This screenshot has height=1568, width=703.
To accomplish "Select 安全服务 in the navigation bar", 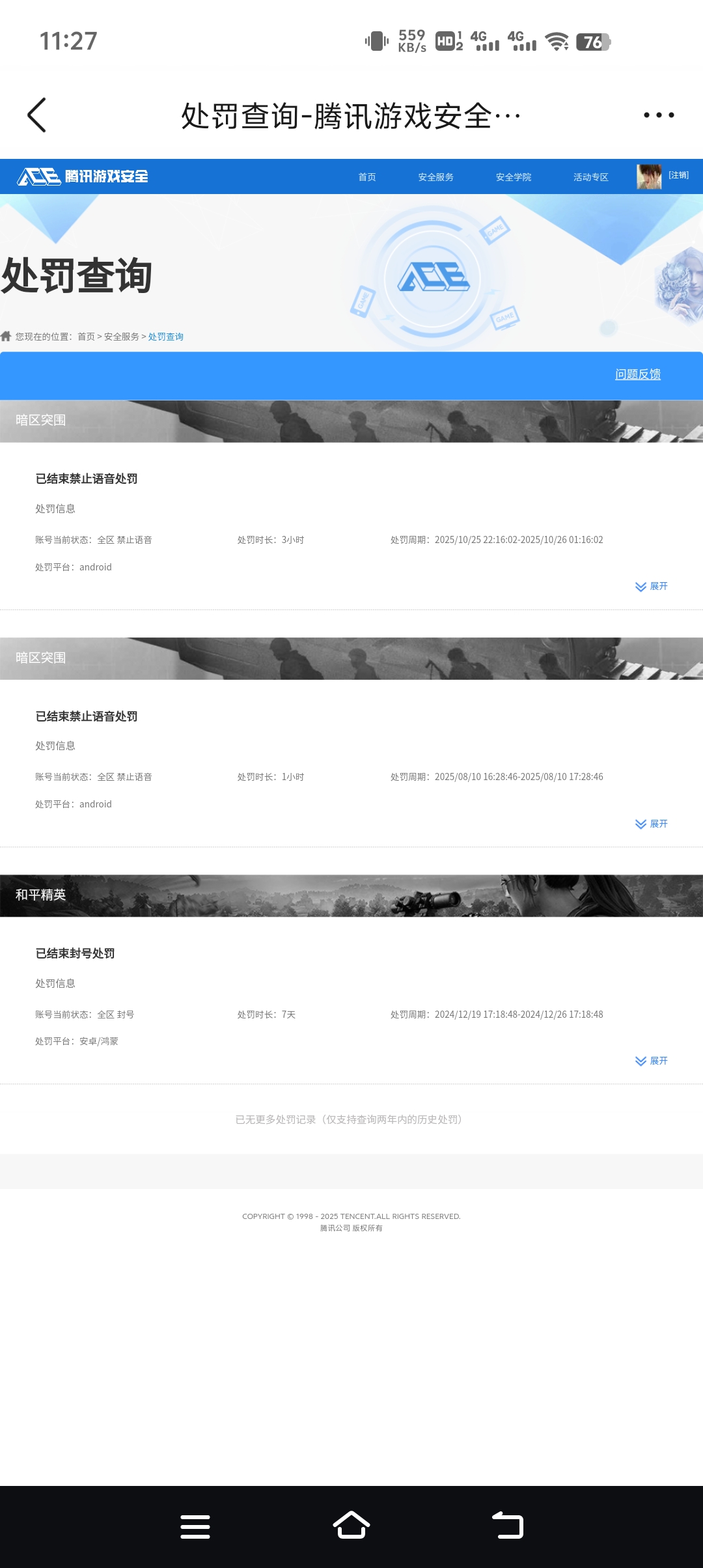I will click(435, 176).
